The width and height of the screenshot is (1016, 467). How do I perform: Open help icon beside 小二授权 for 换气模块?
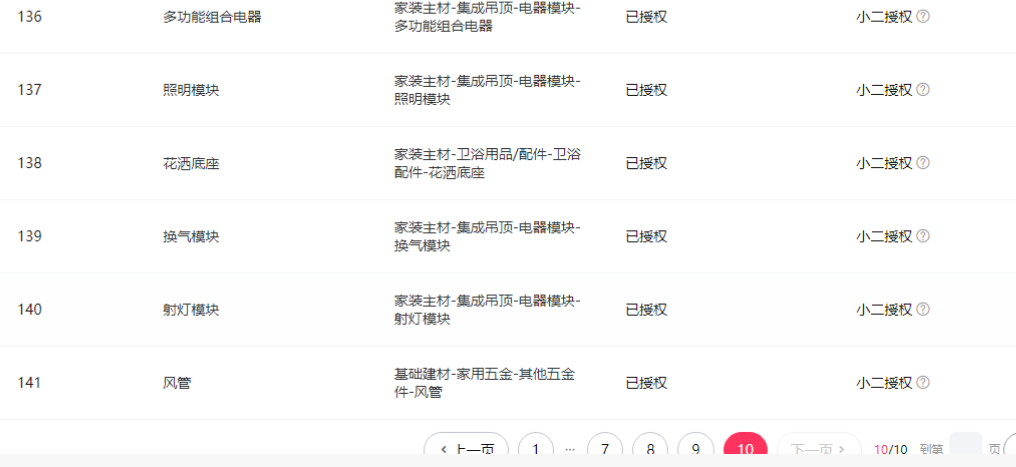coord(923,236)
